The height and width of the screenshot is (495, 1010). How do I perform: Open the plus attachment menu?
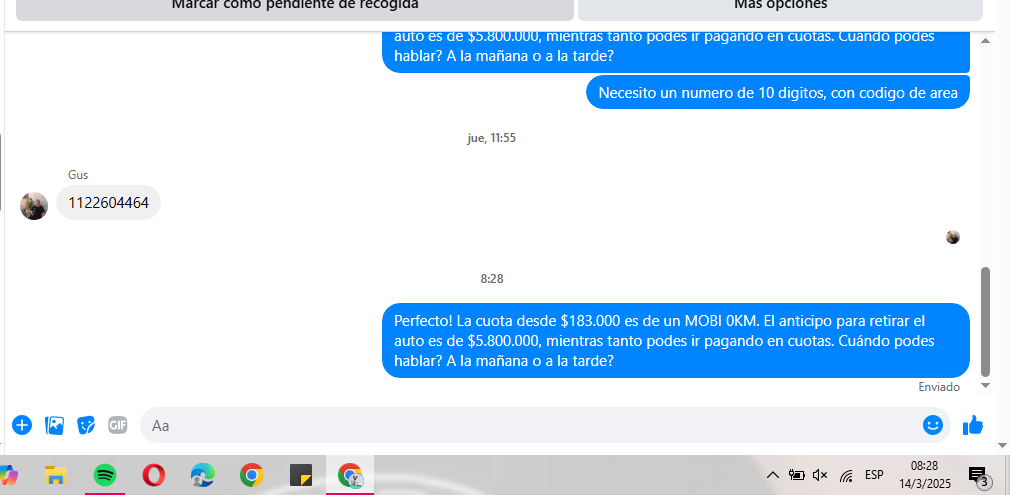point(22,425)
